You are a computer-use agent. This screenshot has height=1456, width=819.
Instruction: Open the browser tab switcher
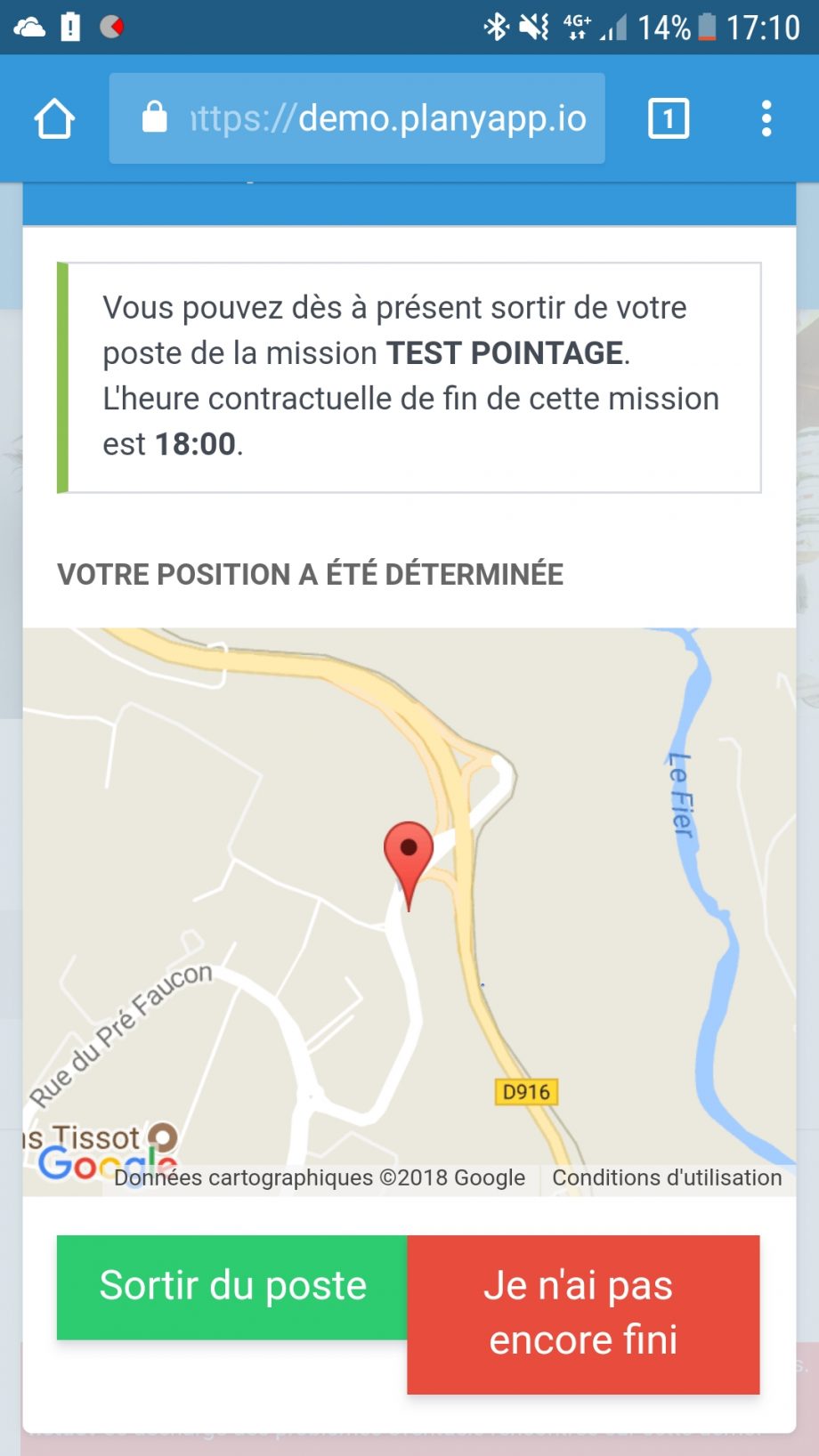coord(668,118)
